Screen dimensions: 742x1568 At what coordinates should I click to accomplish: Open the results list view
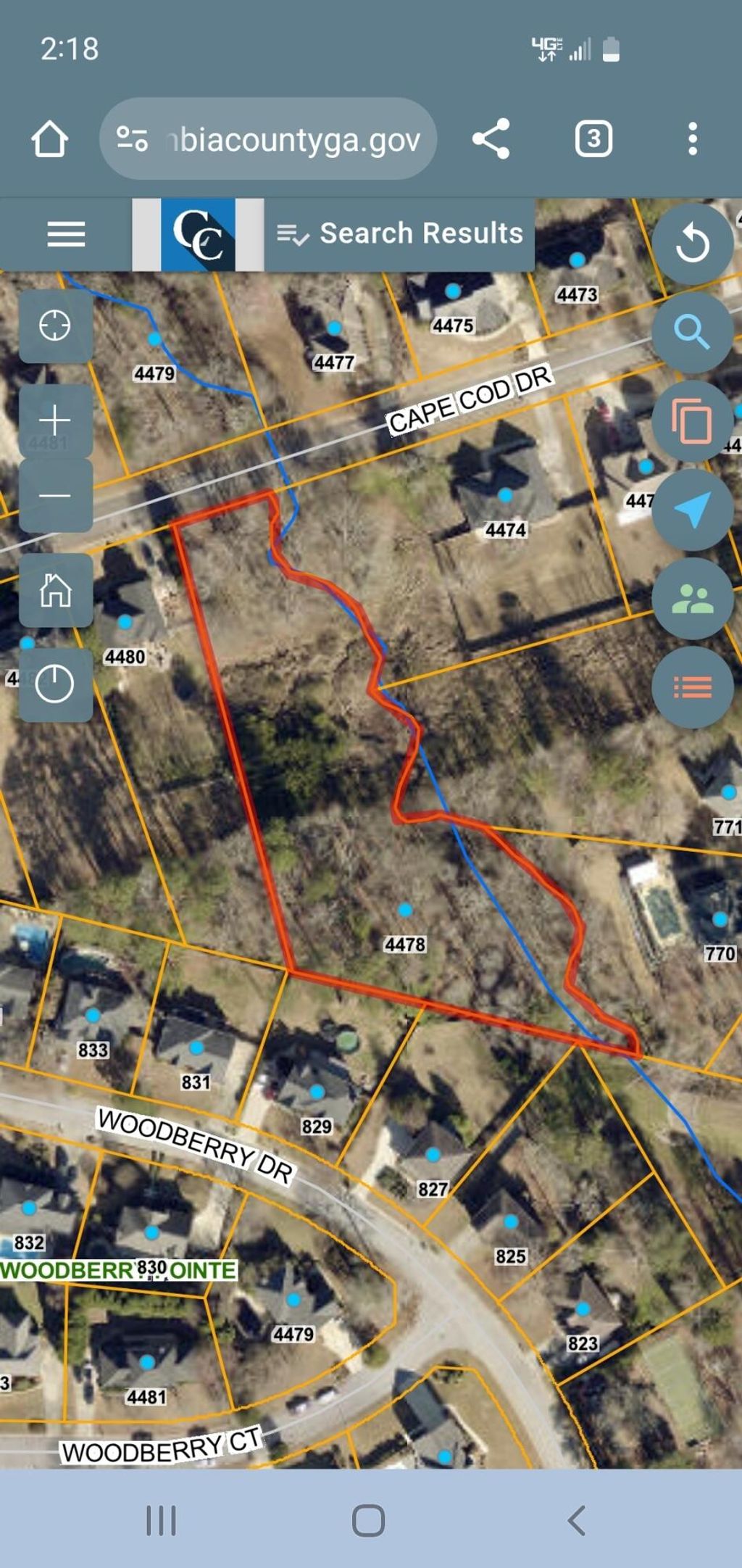pos(693,689)
